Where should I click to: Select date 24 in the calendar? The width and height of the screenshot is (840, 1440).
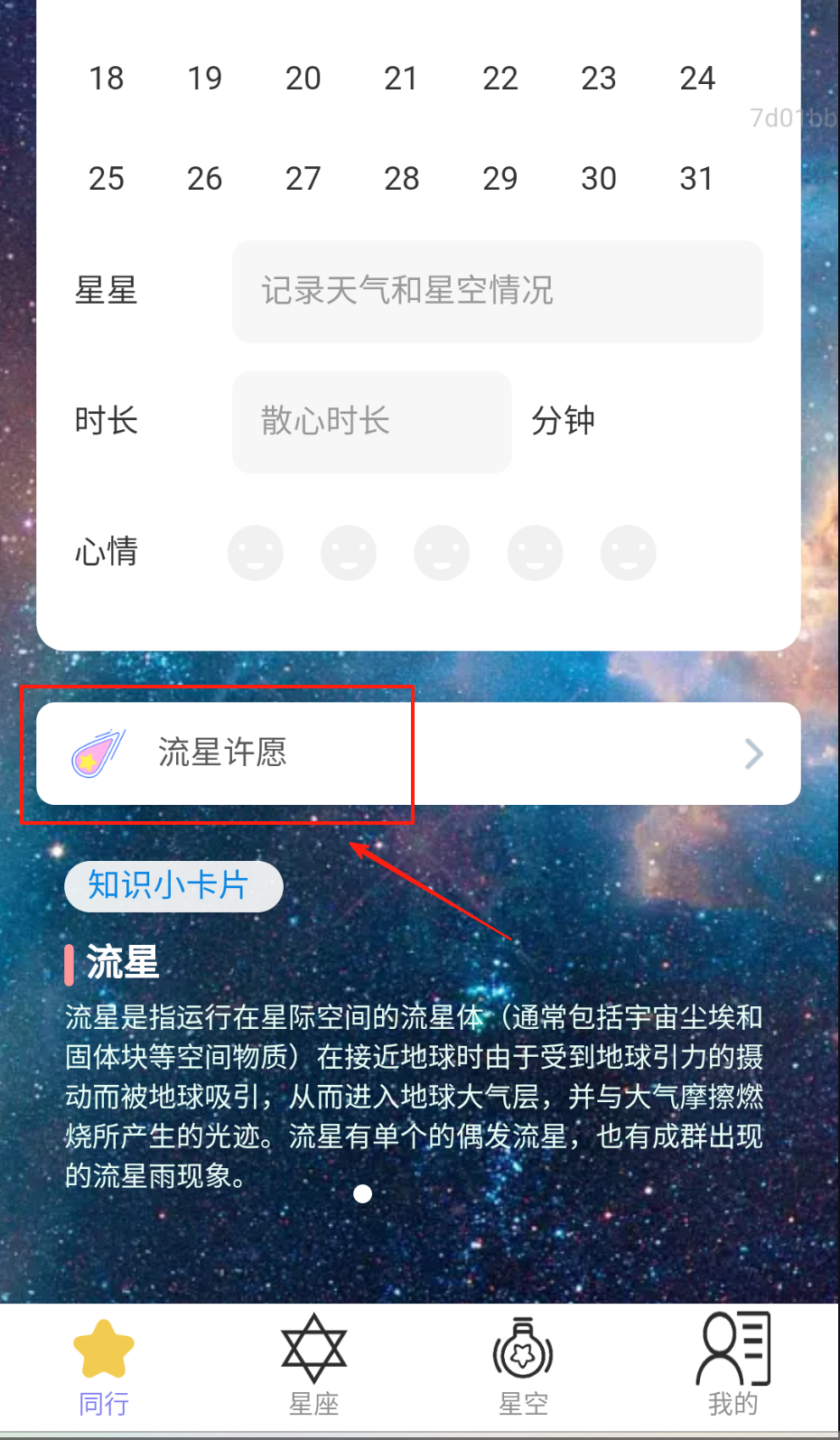point(697,79)
